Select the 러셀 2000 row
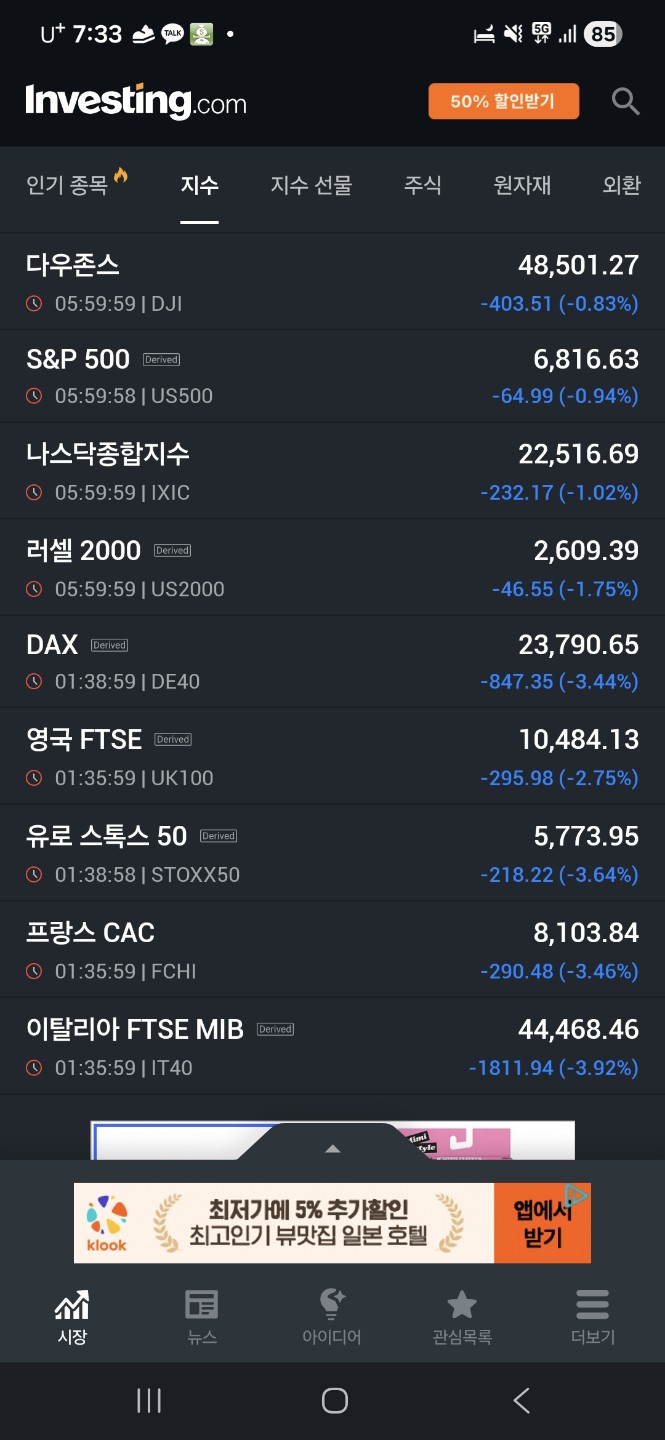Viewport: 665px width, 1440px height. 332,568
